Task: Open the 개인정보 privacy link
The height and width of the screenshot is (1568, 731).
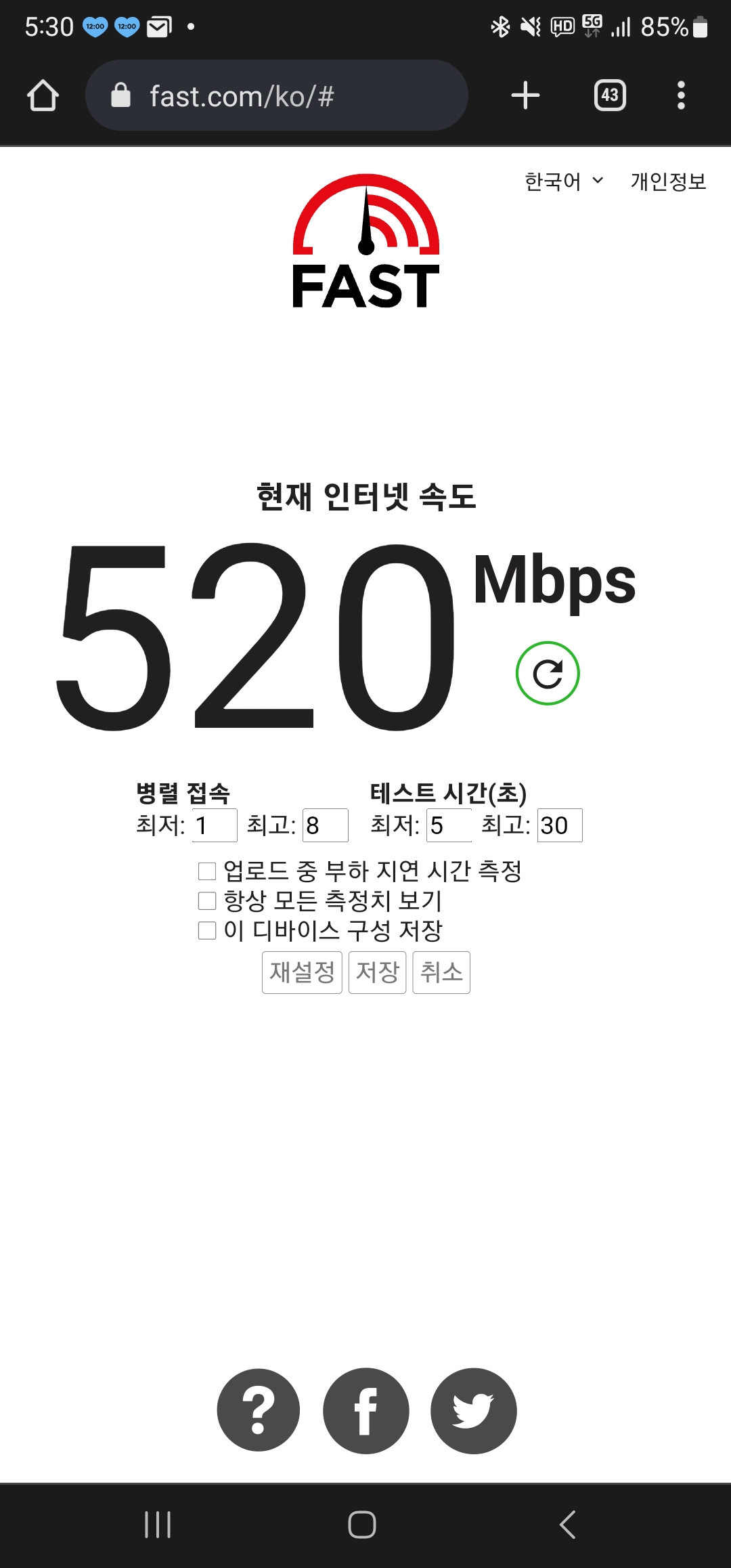Action: [668, 181]
